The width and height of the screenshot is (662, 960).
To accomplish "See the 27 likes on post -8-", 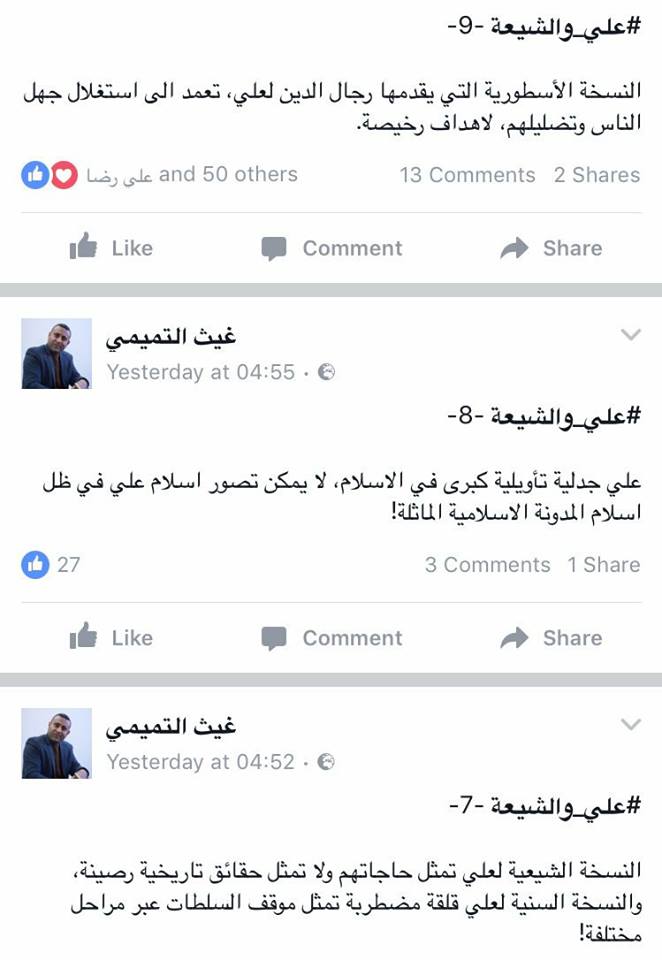I will pos(51,565).
